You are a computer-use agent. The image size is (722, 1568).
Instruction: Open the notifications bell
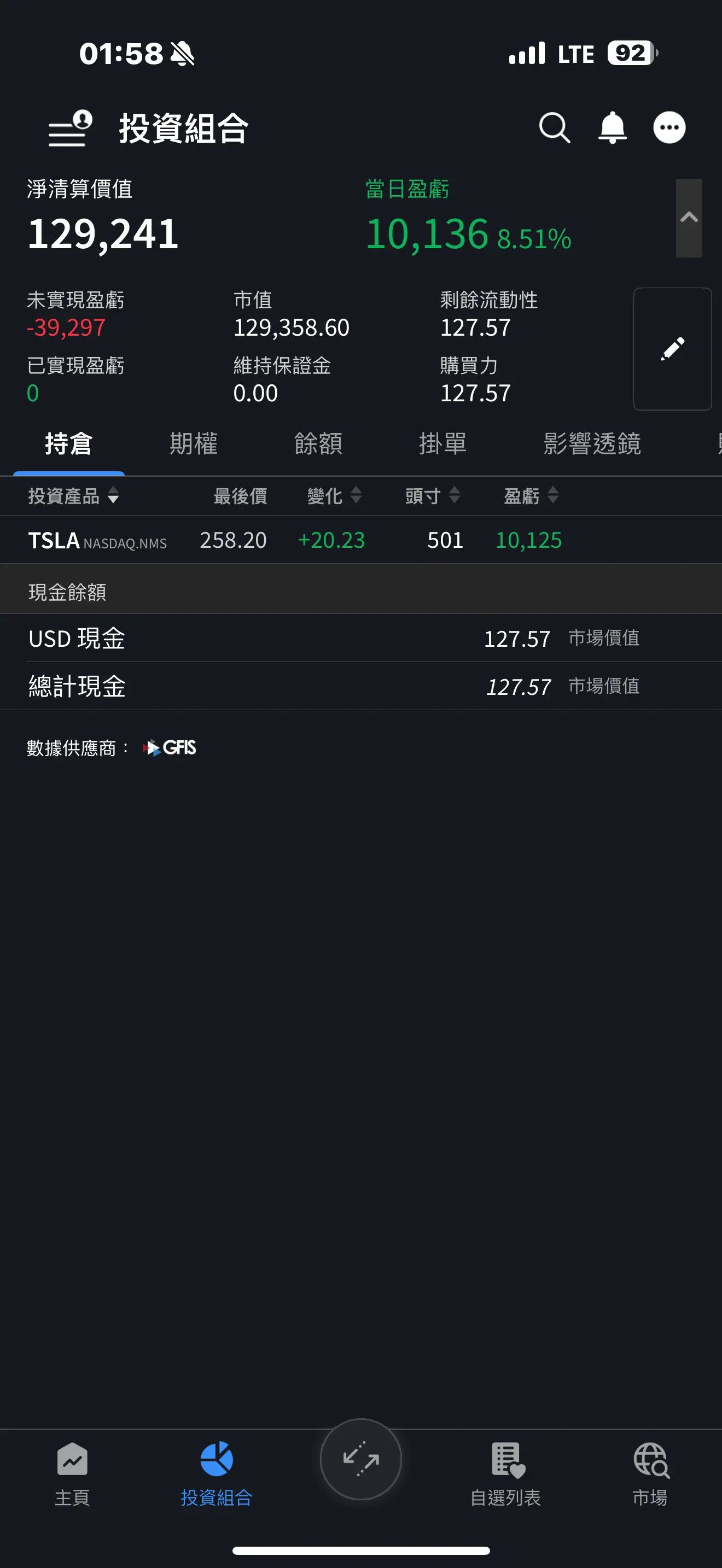613,128
